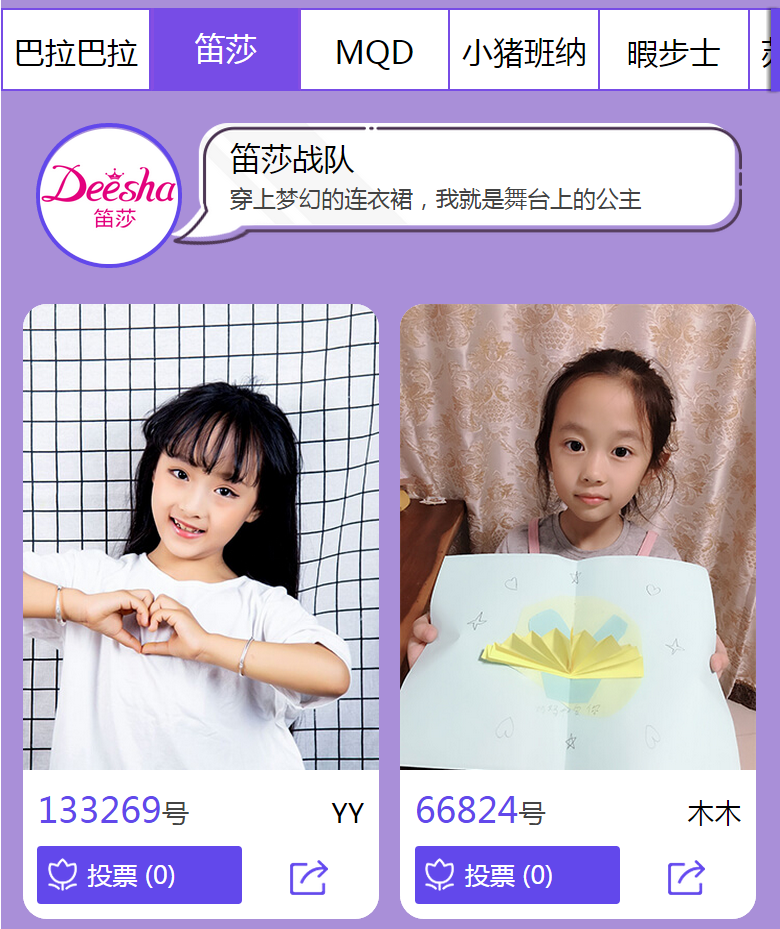
Task: Open the 小猪班纳 tab
Action: pyautogui.click(x=524, y=51)
